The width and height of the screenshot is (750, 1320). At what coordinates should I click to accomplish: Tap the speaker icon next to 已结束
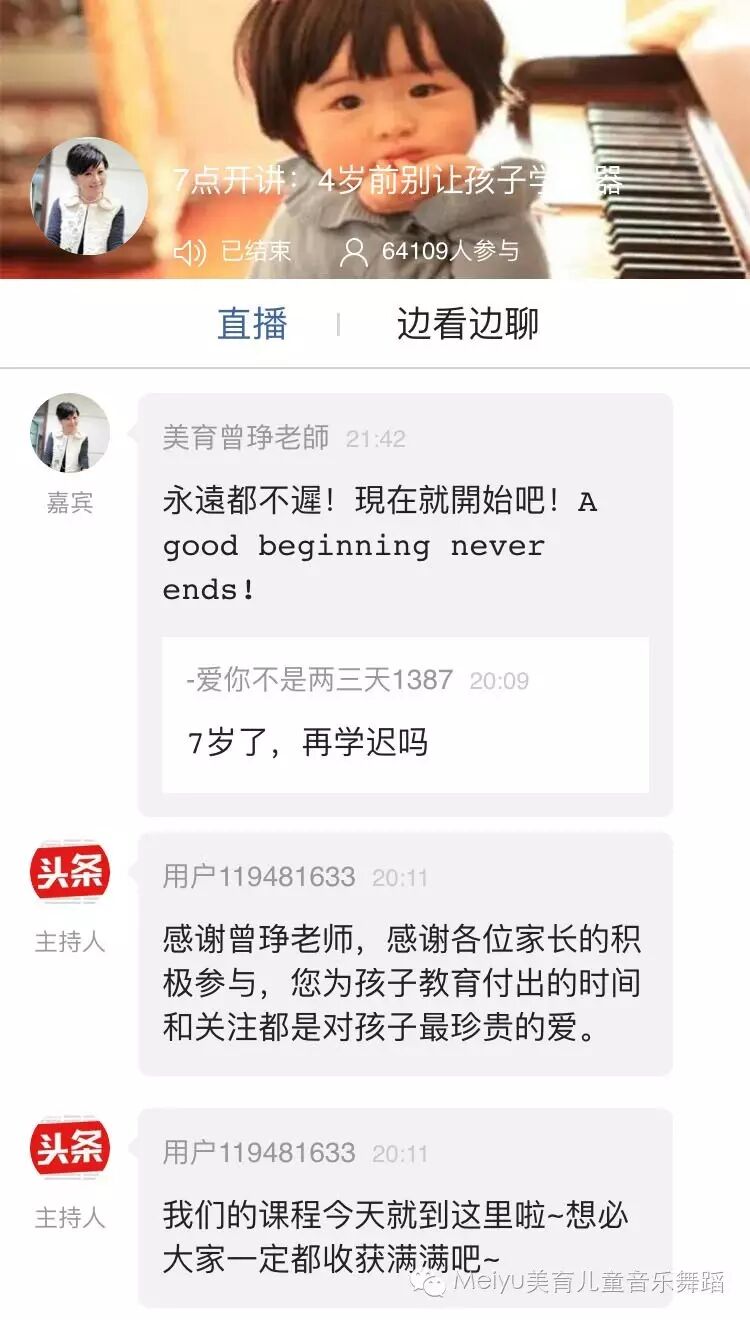(x=189, y=251)
